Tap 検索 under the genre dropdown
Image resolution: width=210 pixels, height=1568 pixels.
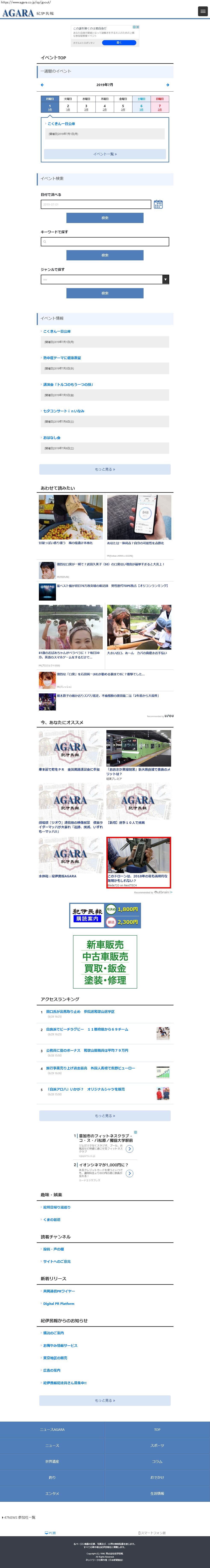pos(105,293)
